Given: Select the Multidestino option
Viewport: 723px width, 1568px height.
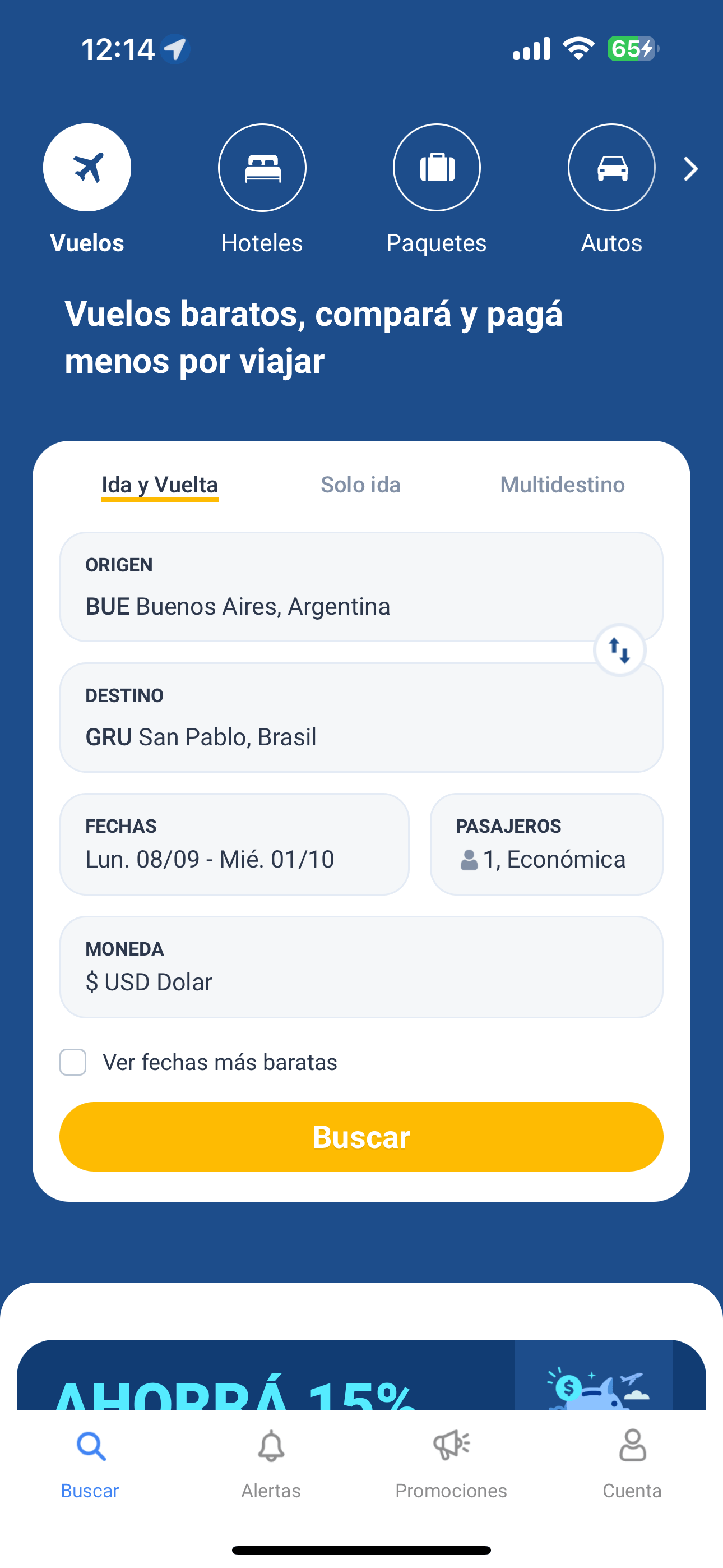Looking at the screenshot, I should pos(562,485).
